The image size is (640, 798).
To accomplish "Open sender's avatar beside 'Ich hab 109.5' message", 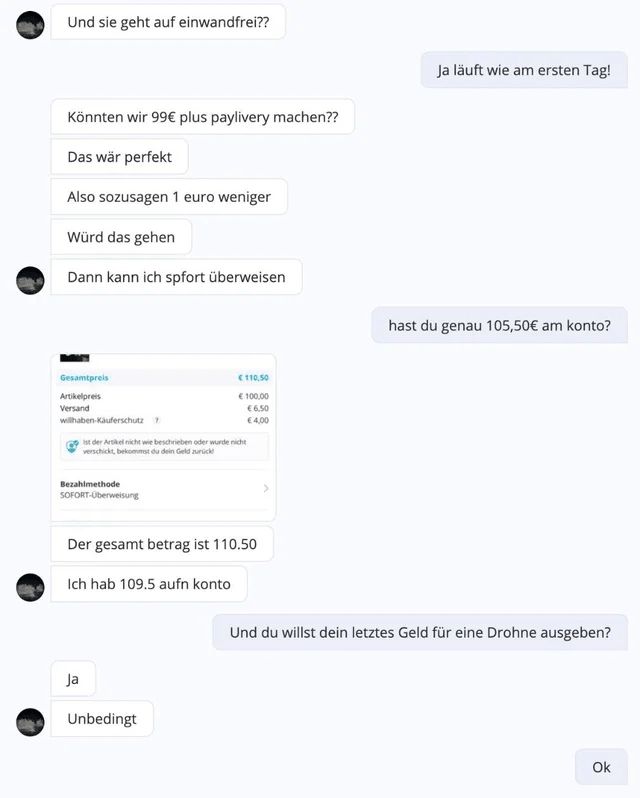I will tap(31, 586).
